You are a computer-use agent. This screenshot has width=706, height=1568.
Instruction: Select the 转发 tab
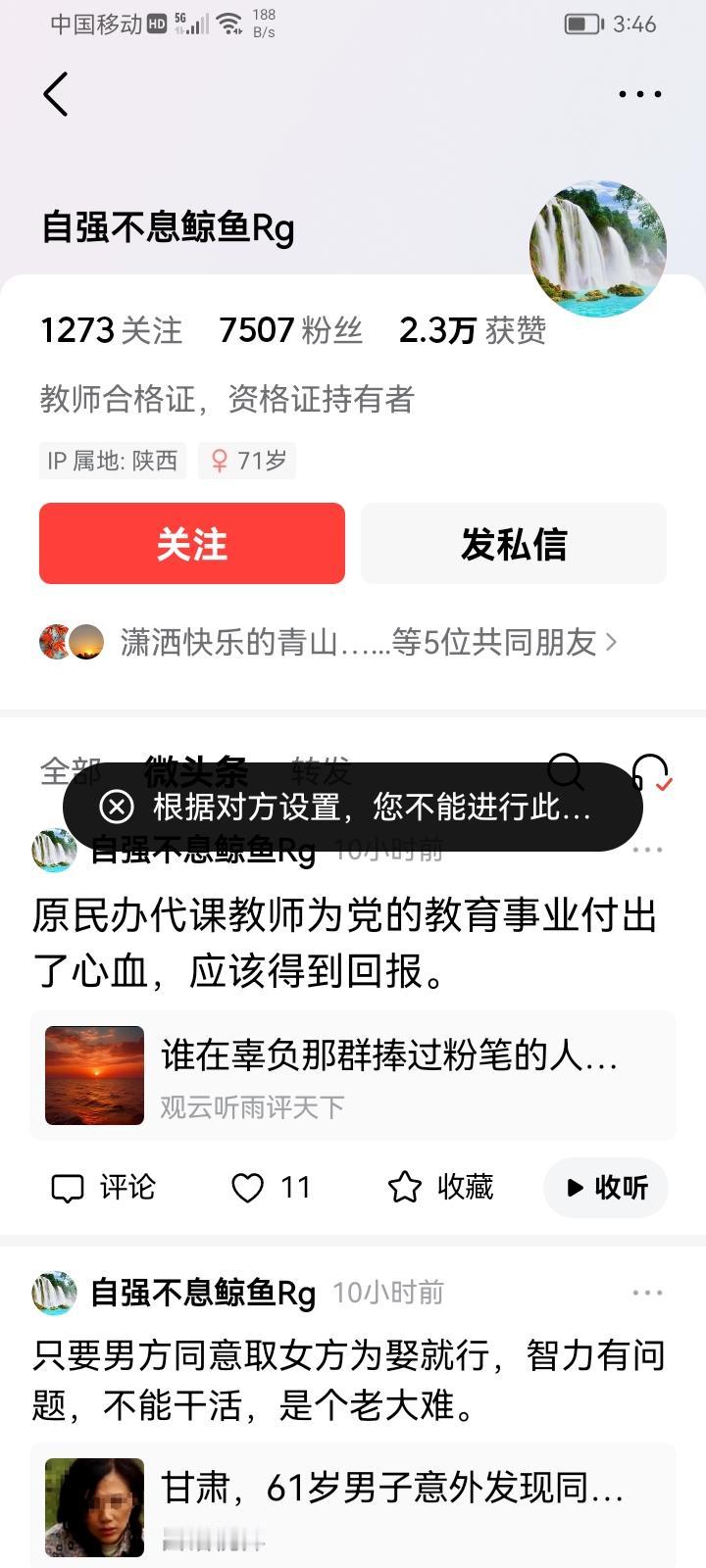point(323,770)
